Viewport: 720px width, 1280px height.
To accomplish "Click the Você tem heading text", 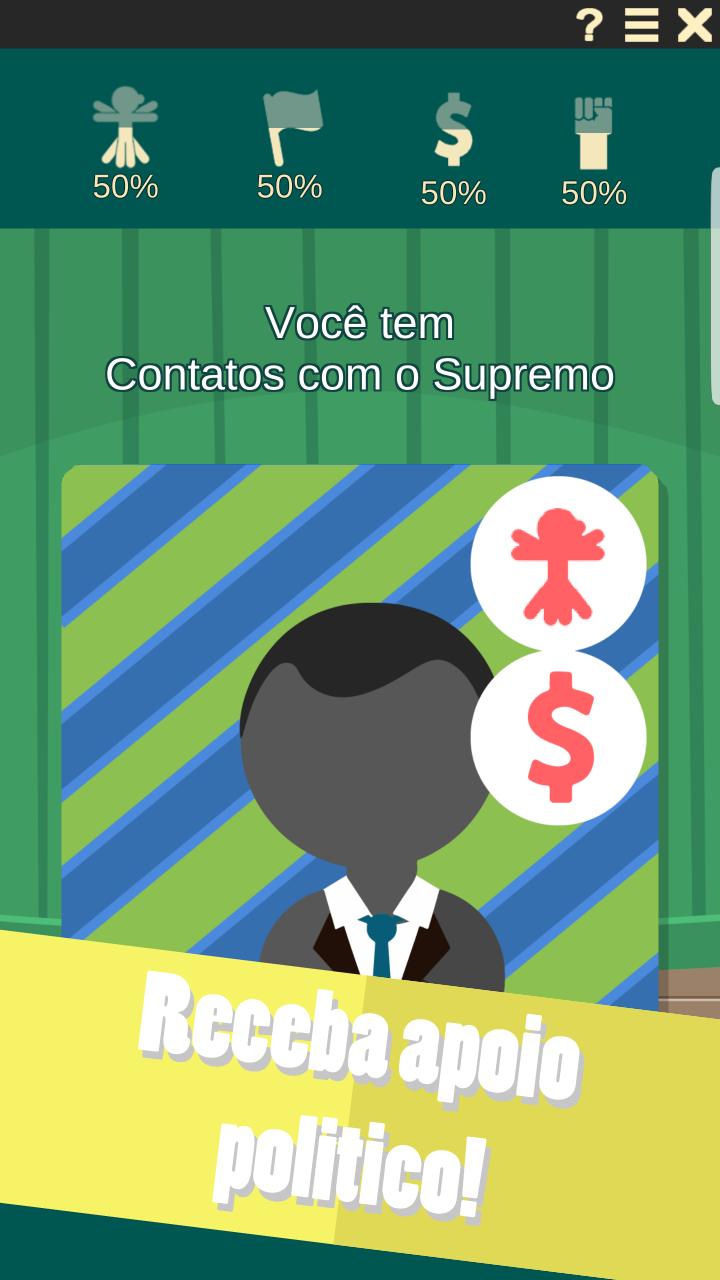I will pos(360,323).
